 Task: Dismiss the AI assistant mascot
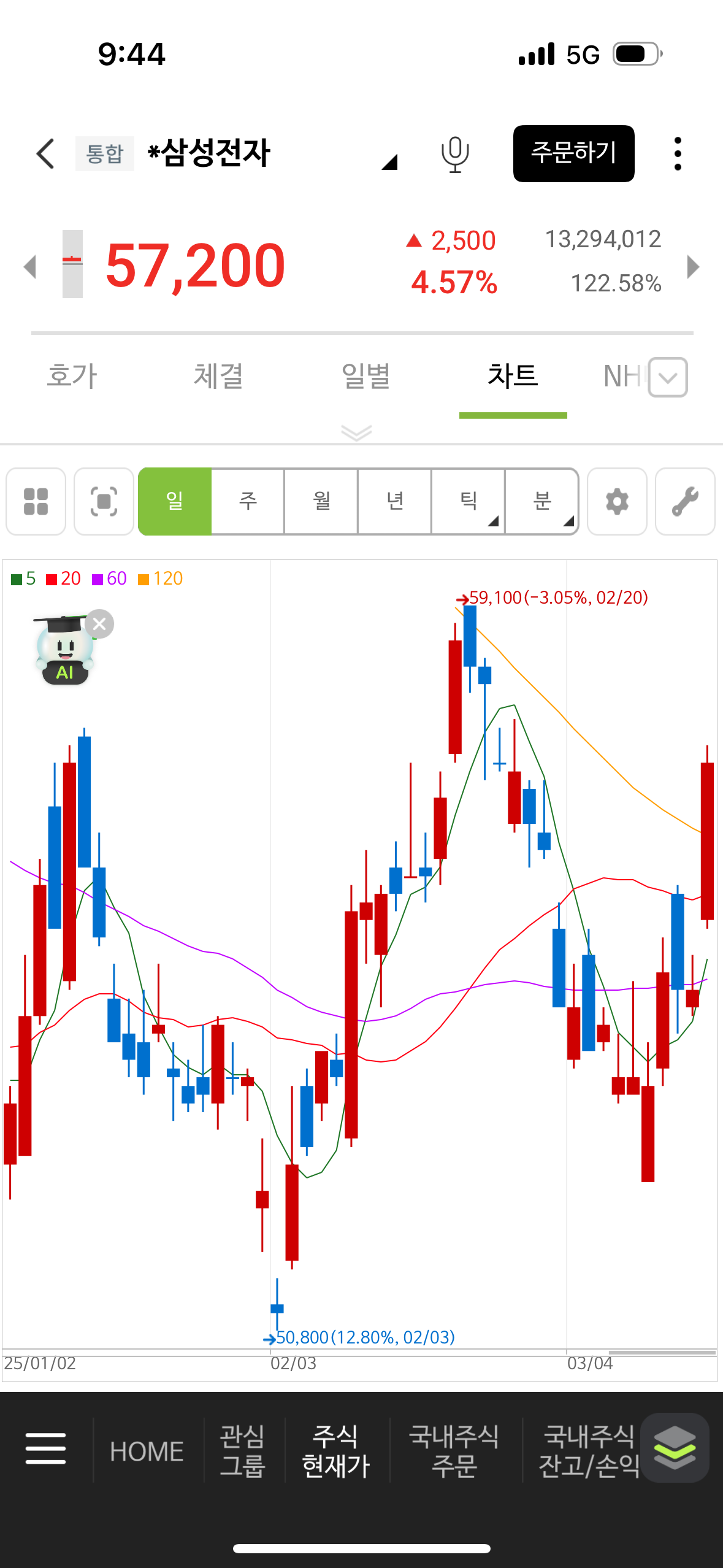pos(99,624)
